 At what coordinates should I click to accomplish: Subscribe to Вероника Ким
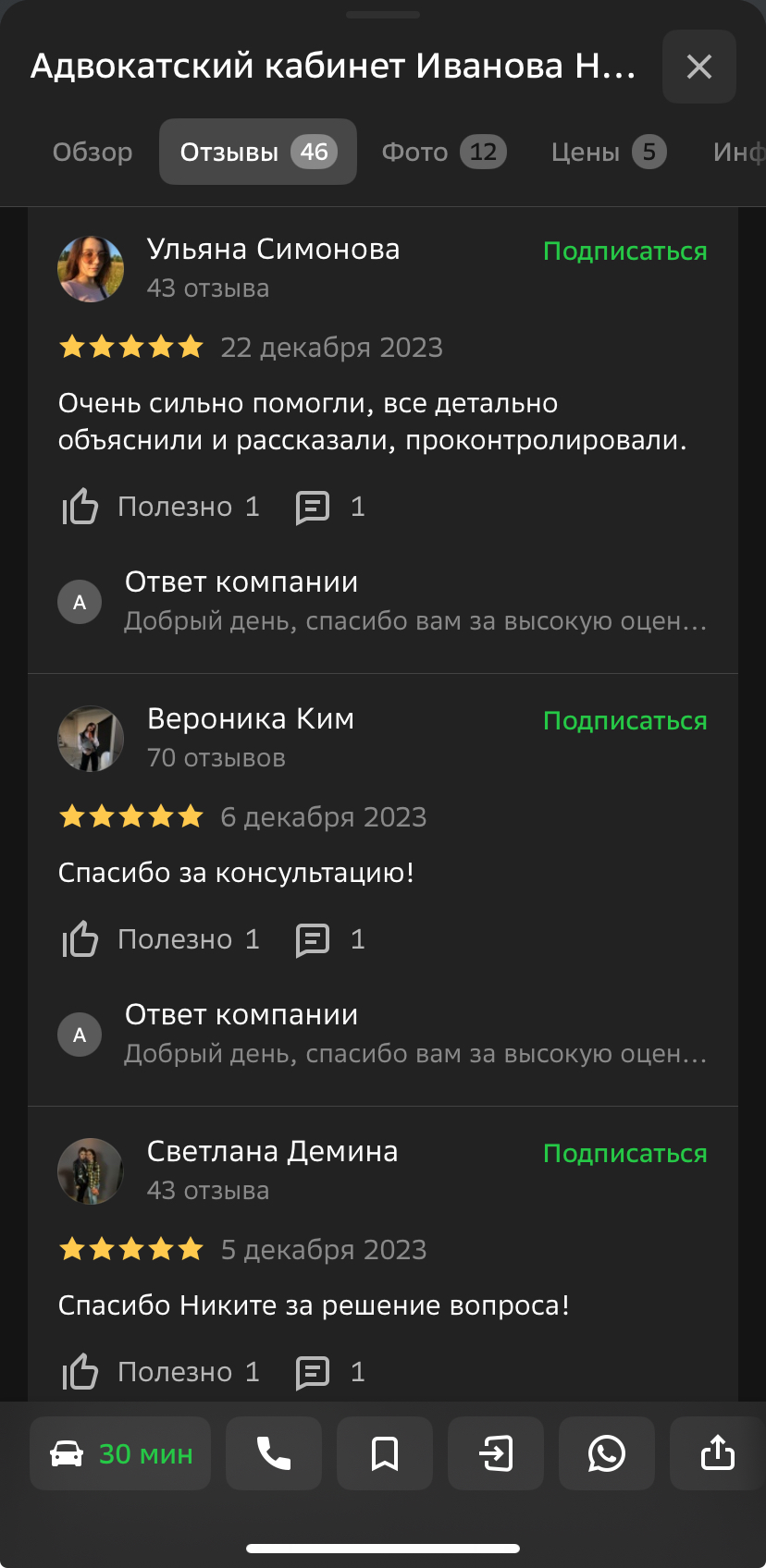(x=624, y=721)
